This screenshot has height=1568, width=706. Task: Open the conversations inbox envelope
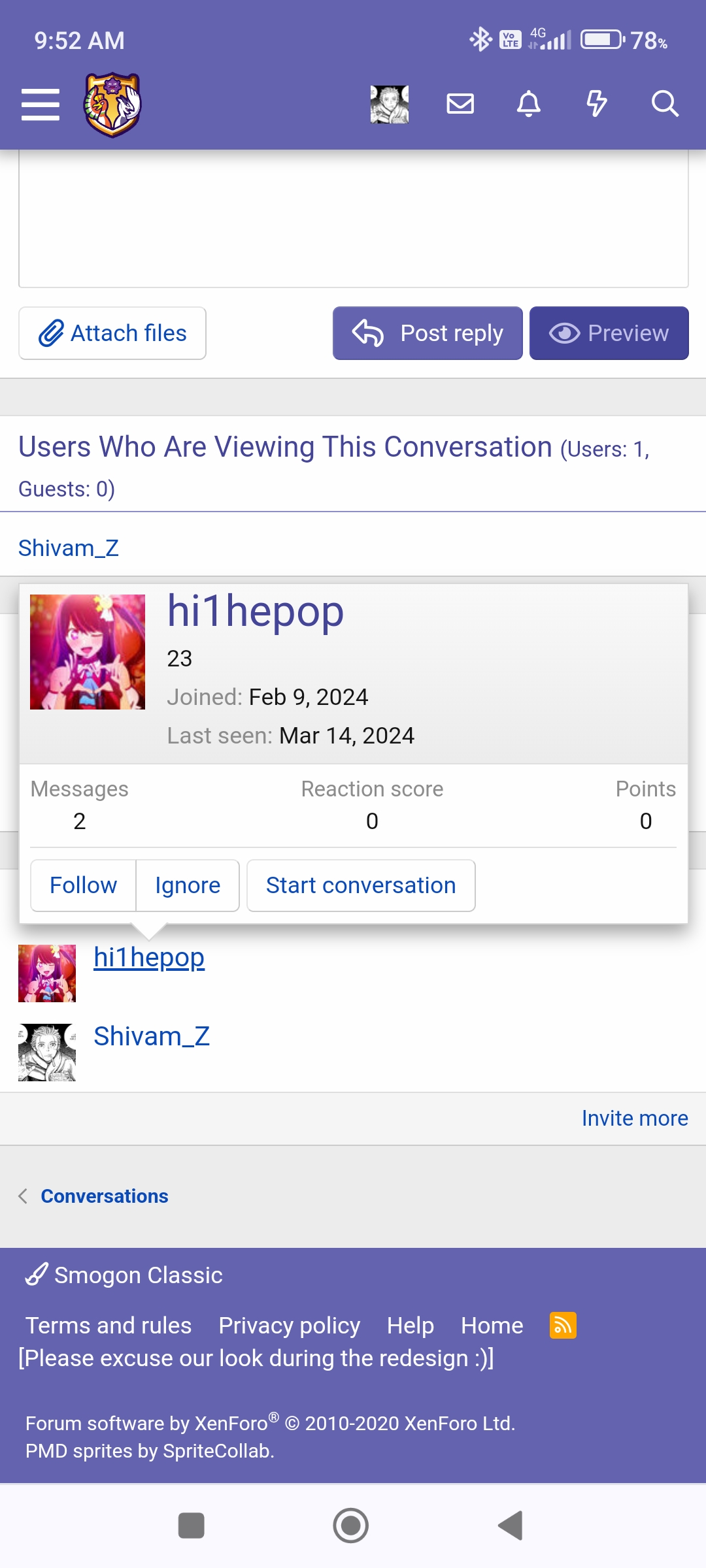pos(460,104)
